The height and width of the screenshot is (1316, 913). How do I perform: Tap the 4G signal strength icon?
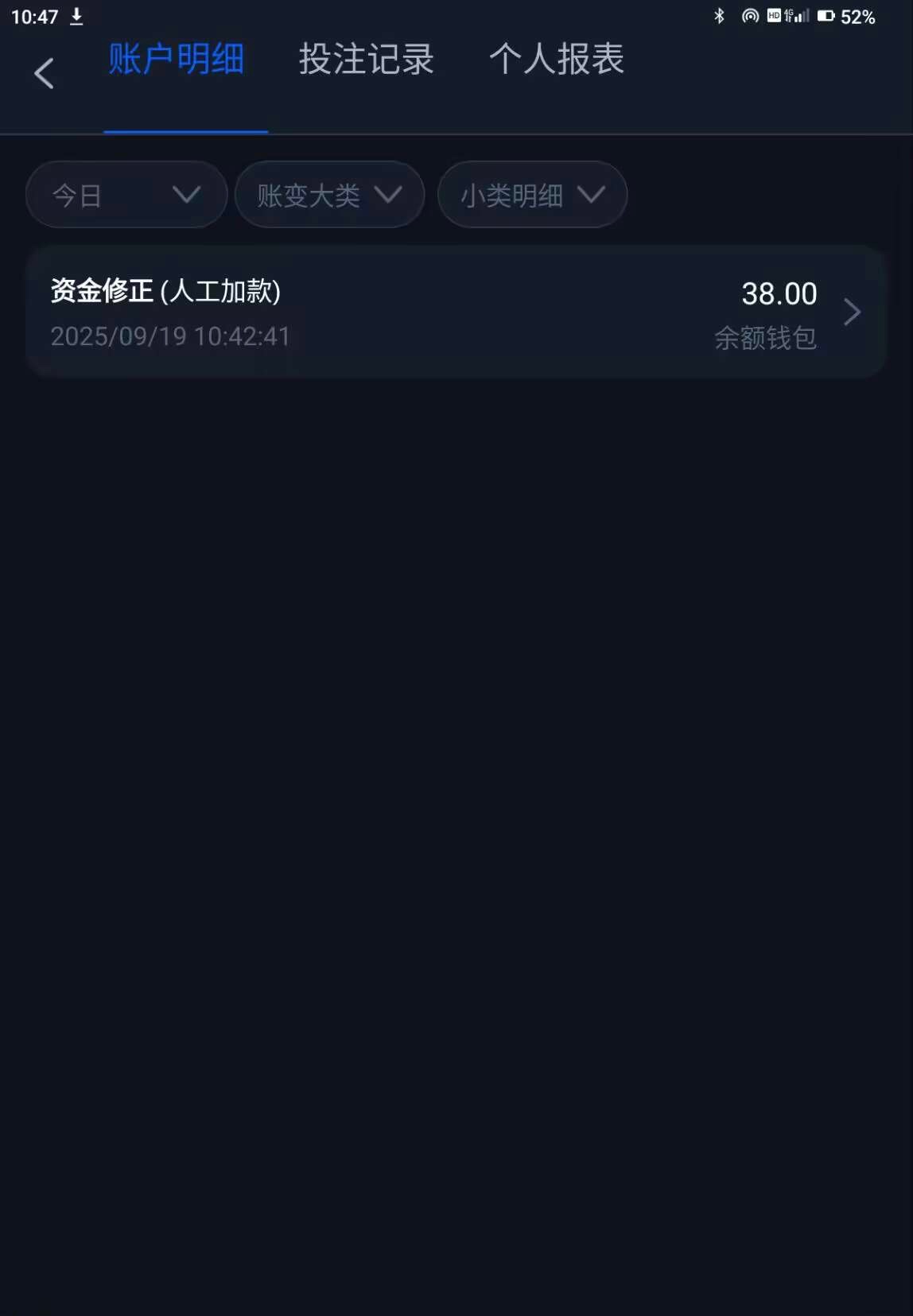point(796,14)
